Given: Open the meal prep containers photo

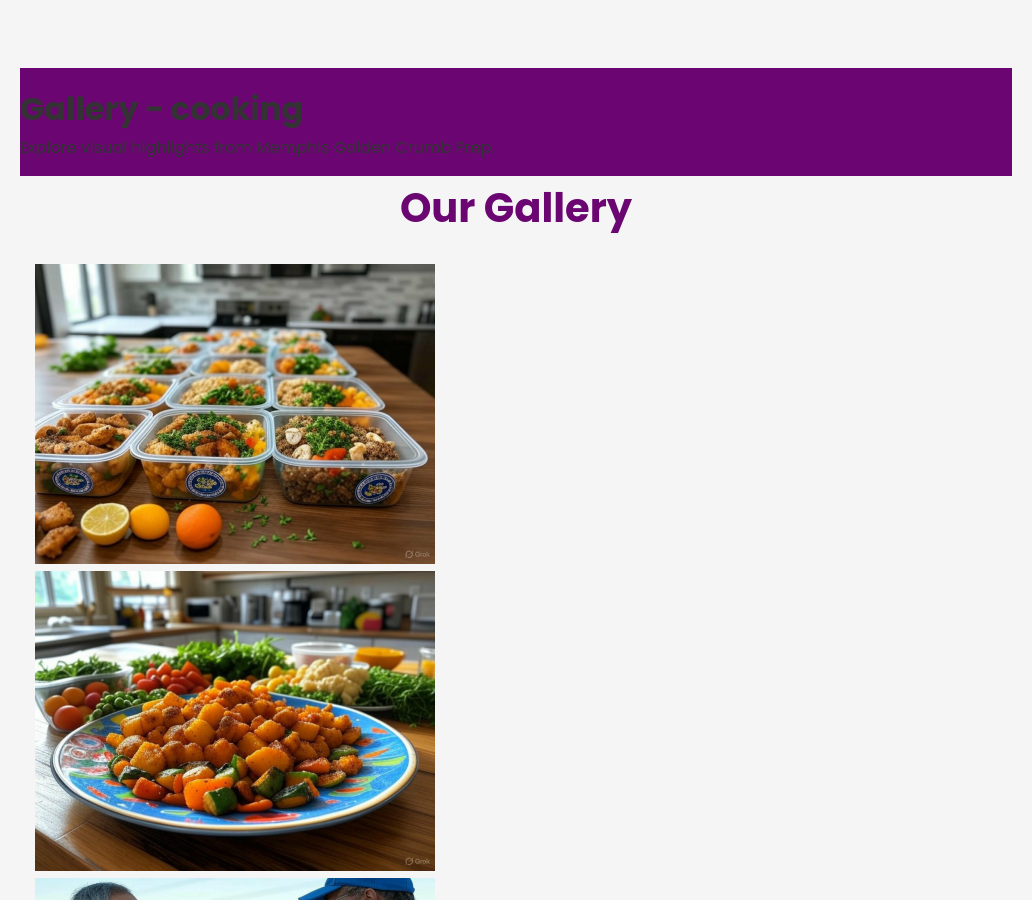Looking at the screenshot, I should (235, 413).
